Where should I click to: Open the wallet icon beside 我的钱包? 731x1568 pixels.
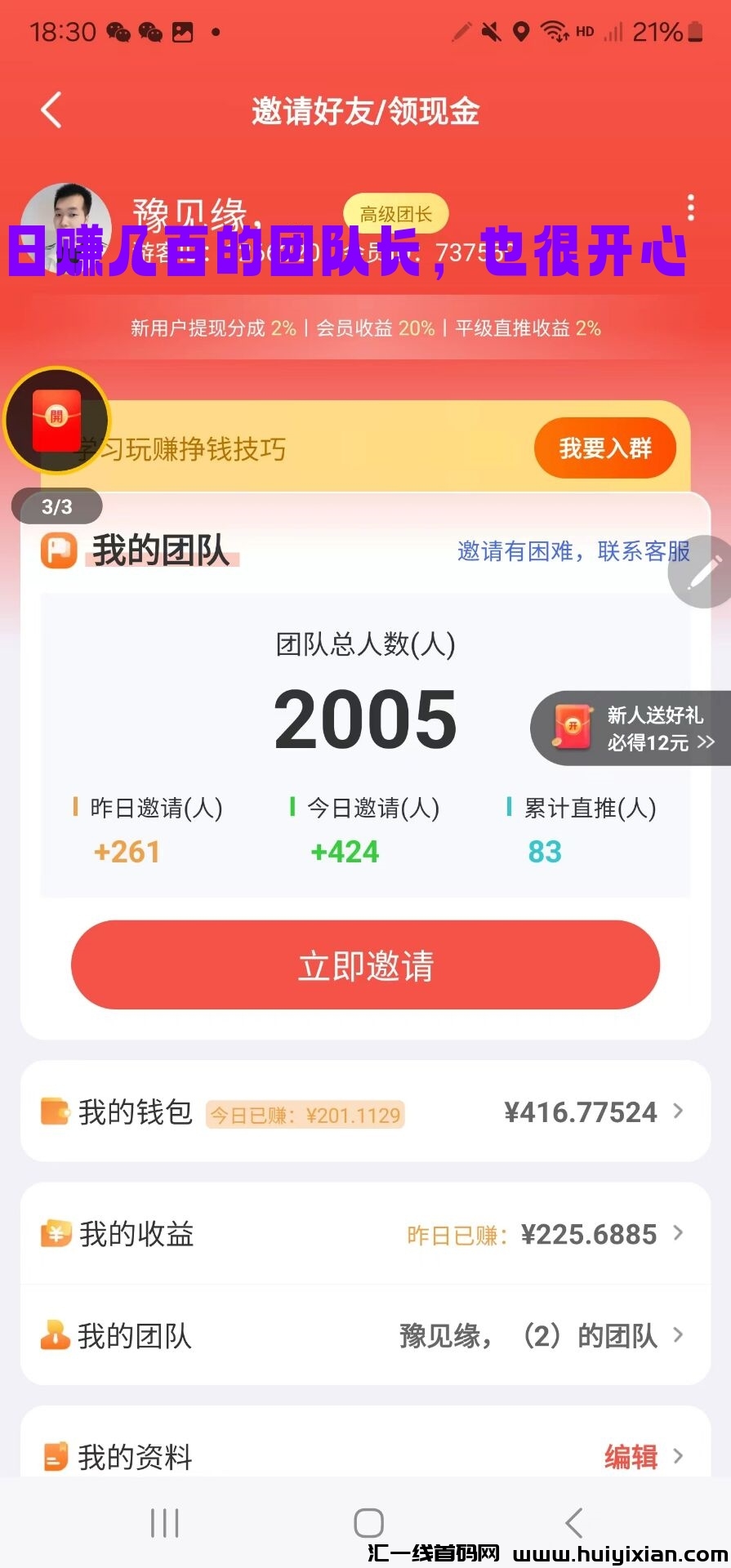click(x=54, y=1111)
